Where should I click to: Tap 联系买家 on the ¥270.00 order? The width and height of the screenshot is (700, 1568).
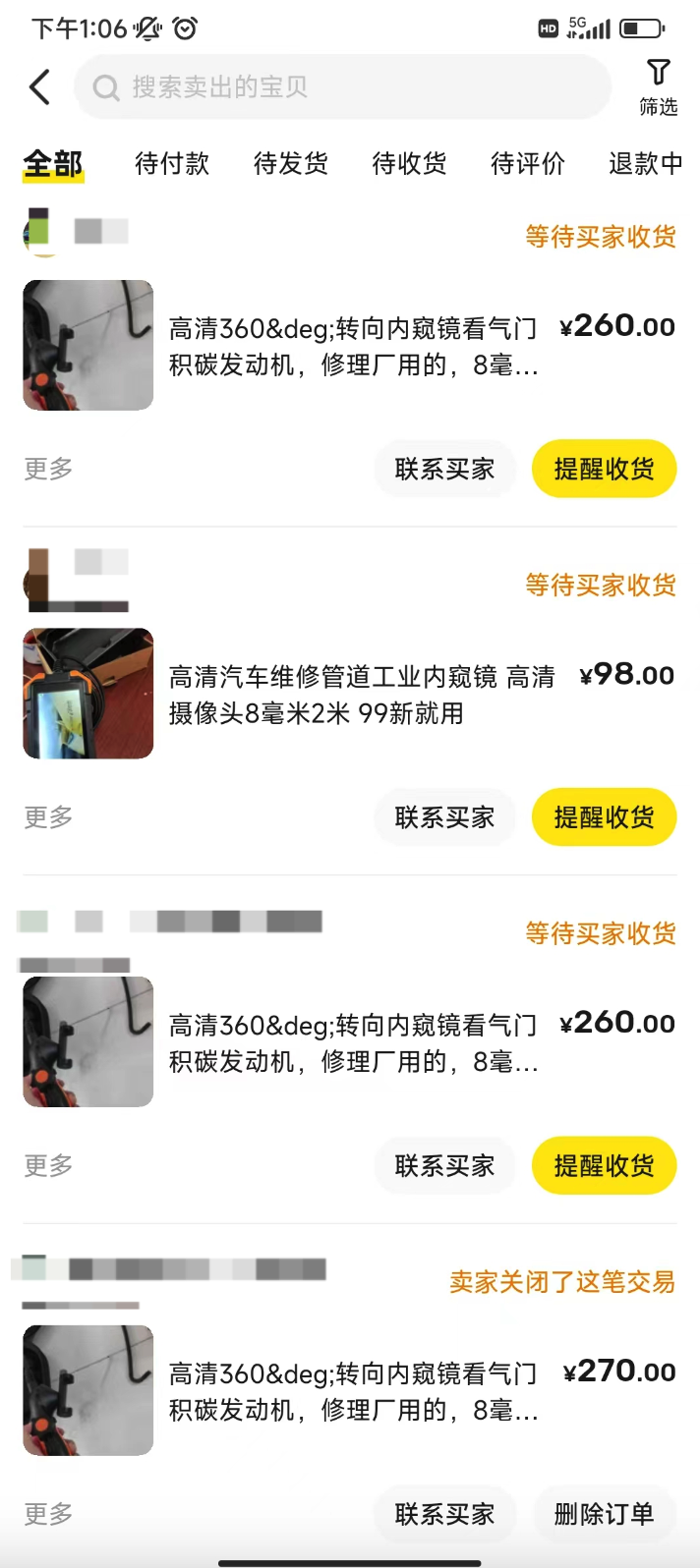click(444, 1514)
